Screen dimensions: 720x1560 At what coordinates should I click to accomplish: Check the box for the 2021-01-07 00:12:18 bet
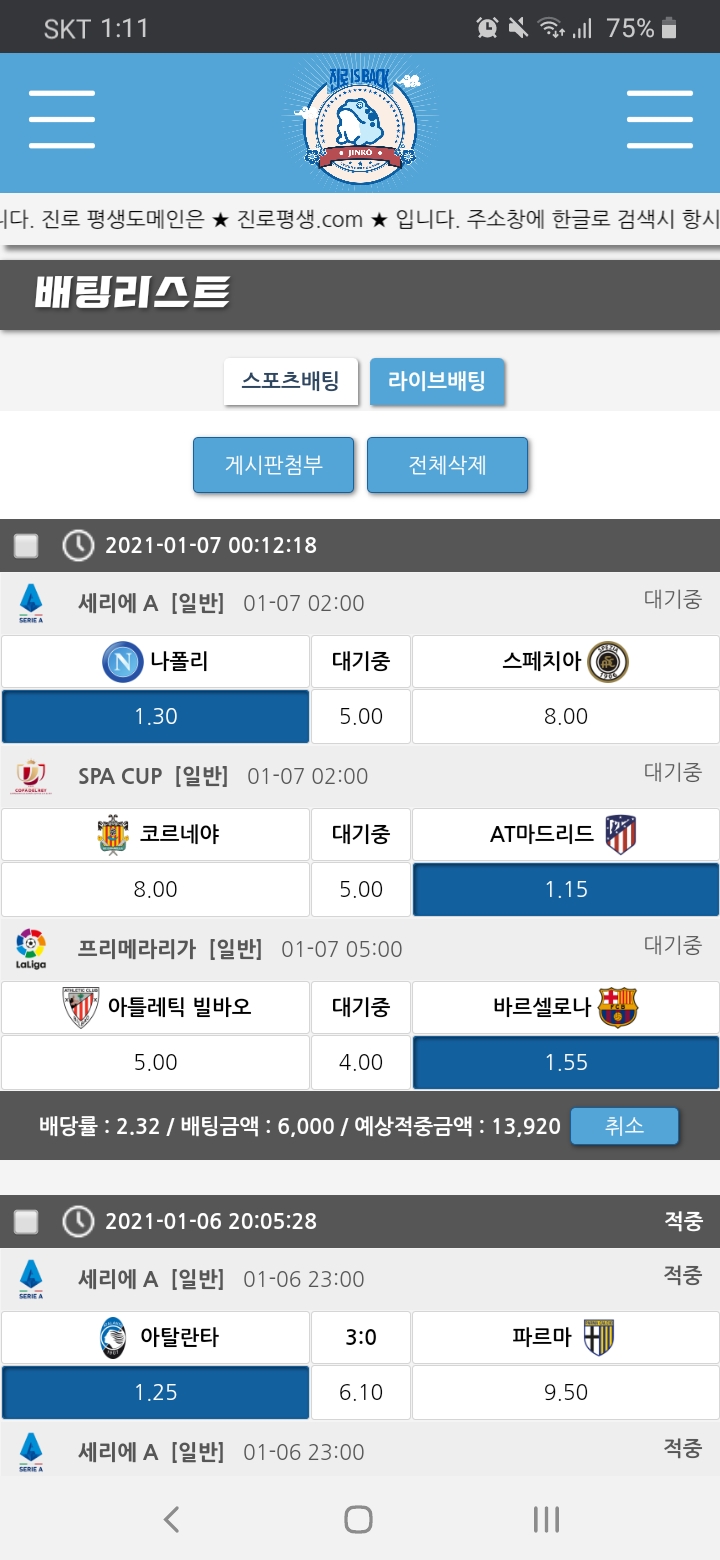point(26,545)
